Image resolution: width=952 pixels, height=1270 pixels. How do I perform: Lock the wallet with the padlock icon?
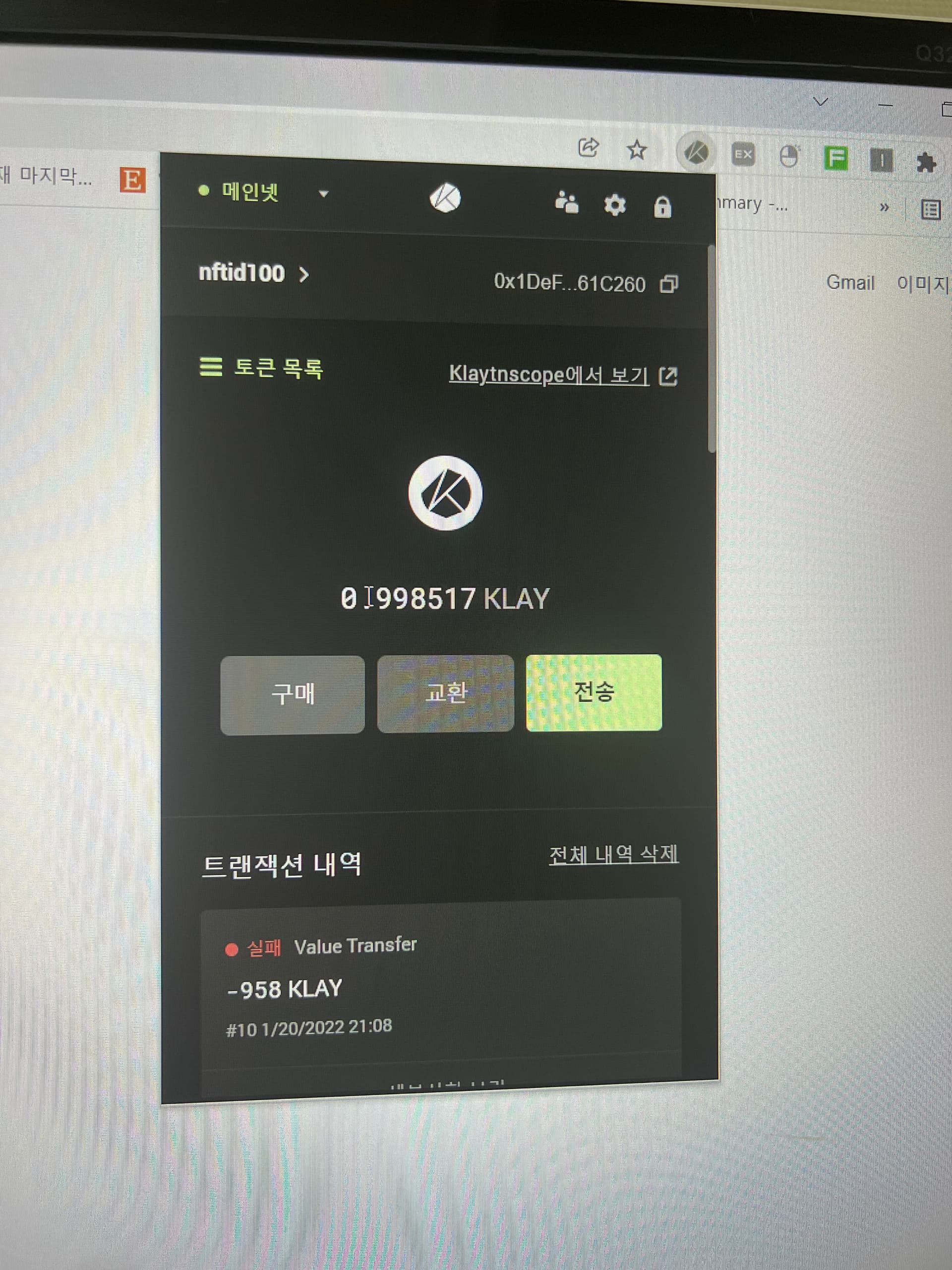pos(662,207)
